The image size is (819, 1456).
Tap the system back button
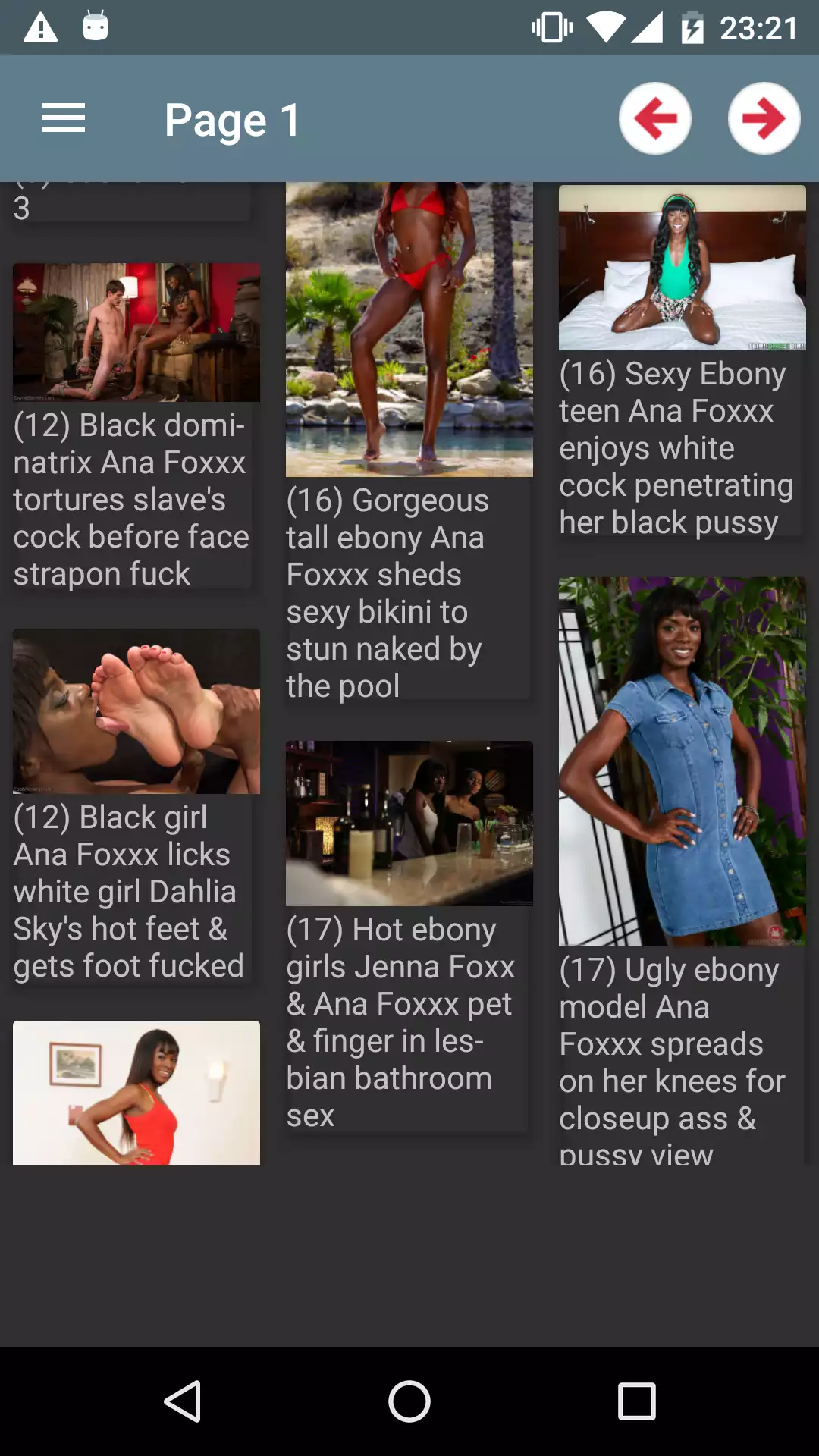point(183,1401)
